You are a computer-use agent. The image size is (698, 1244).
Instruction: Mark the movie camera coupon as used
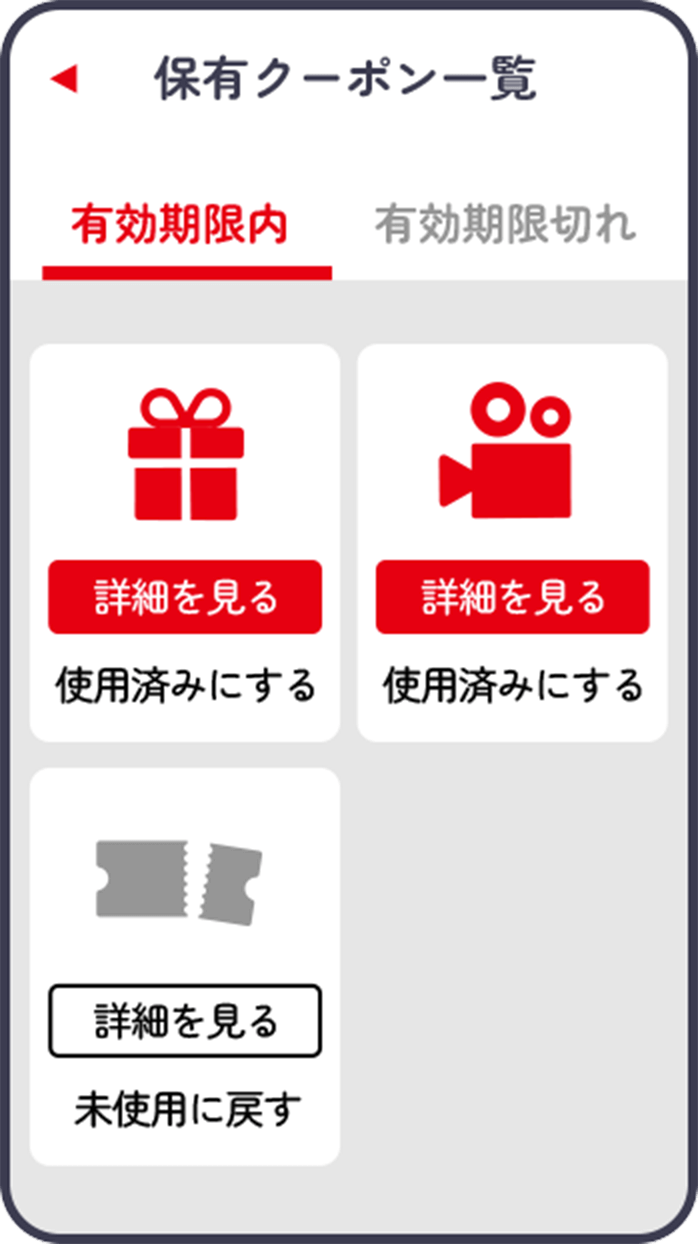[512, 686]
